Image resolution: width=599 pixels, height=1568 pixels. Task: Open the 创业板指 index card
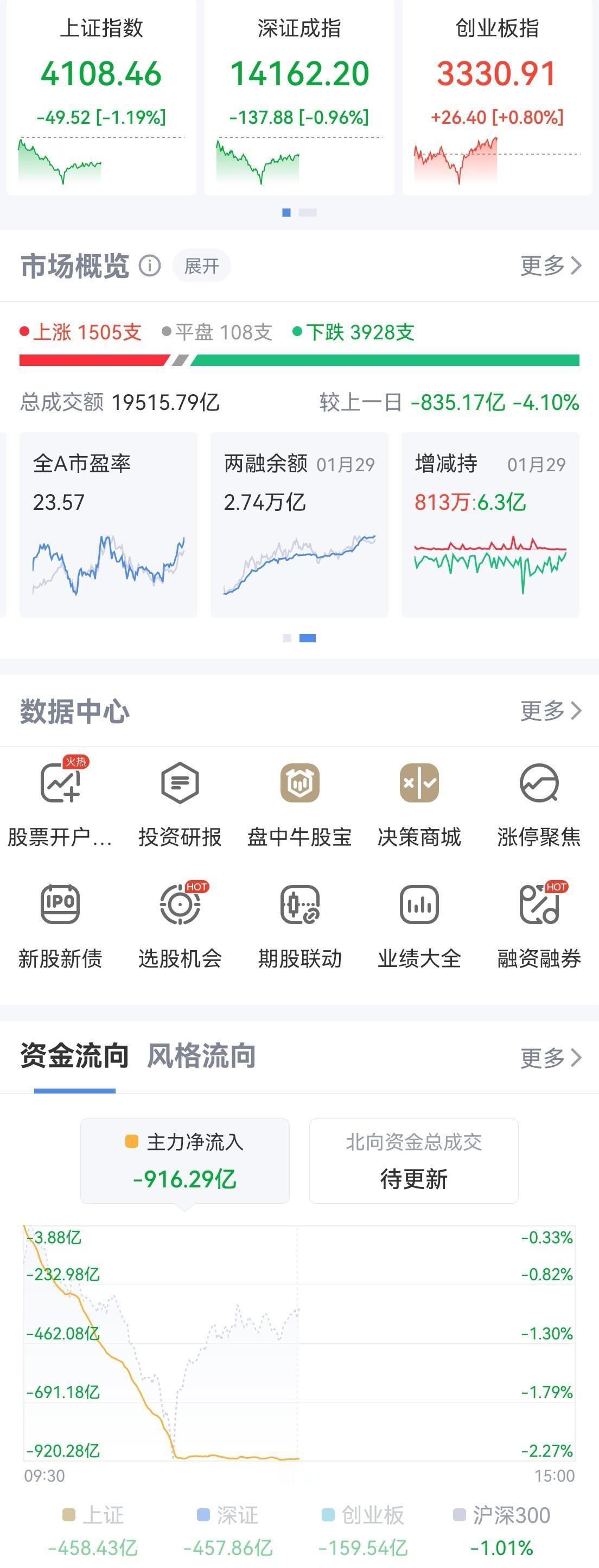(497, 97)
